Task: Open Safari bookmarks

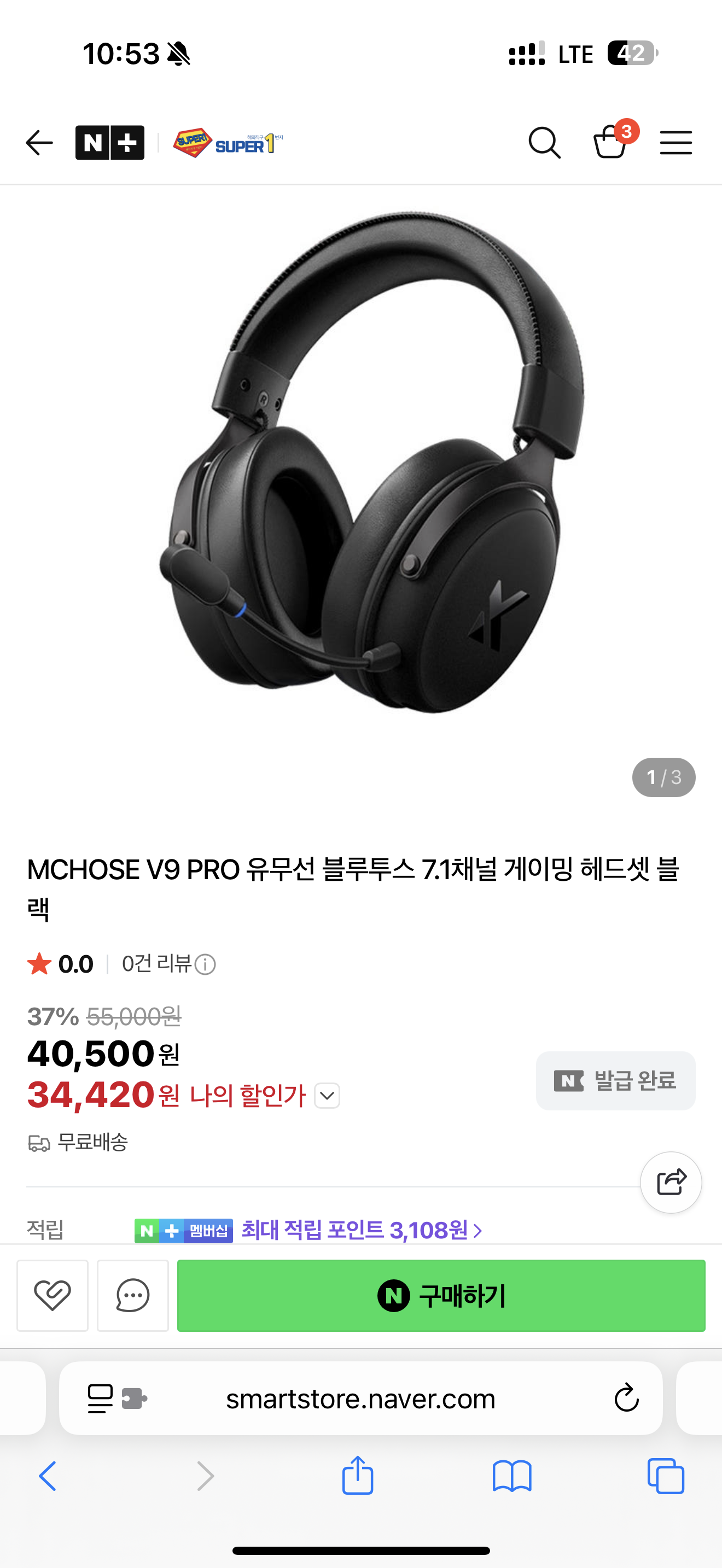Action: pyautogui.click(x=512, y=1476)
